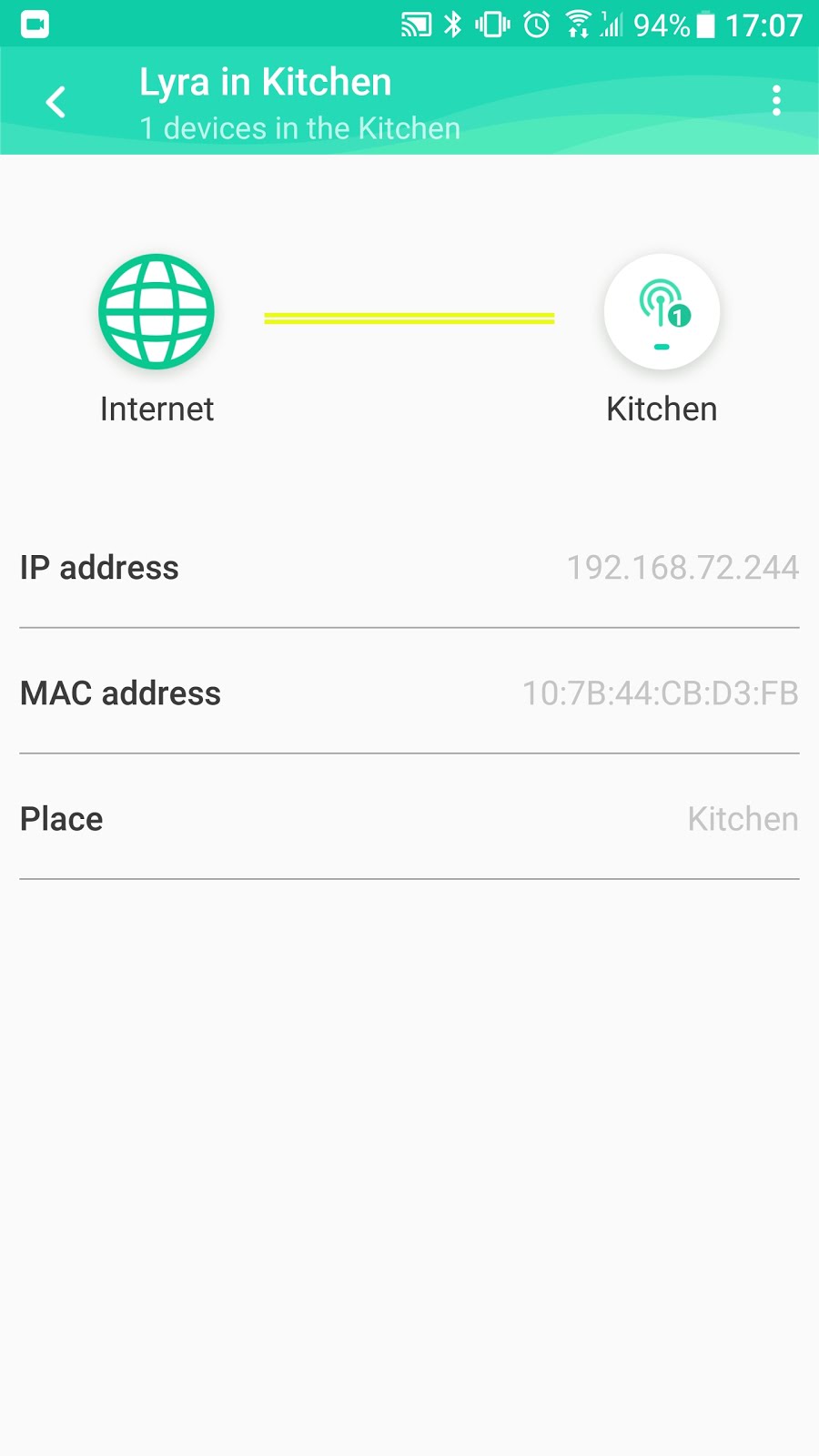Open the three-dot overflow menu
The height and width of the screenshot is (1456, 819).
coord(776,100)
